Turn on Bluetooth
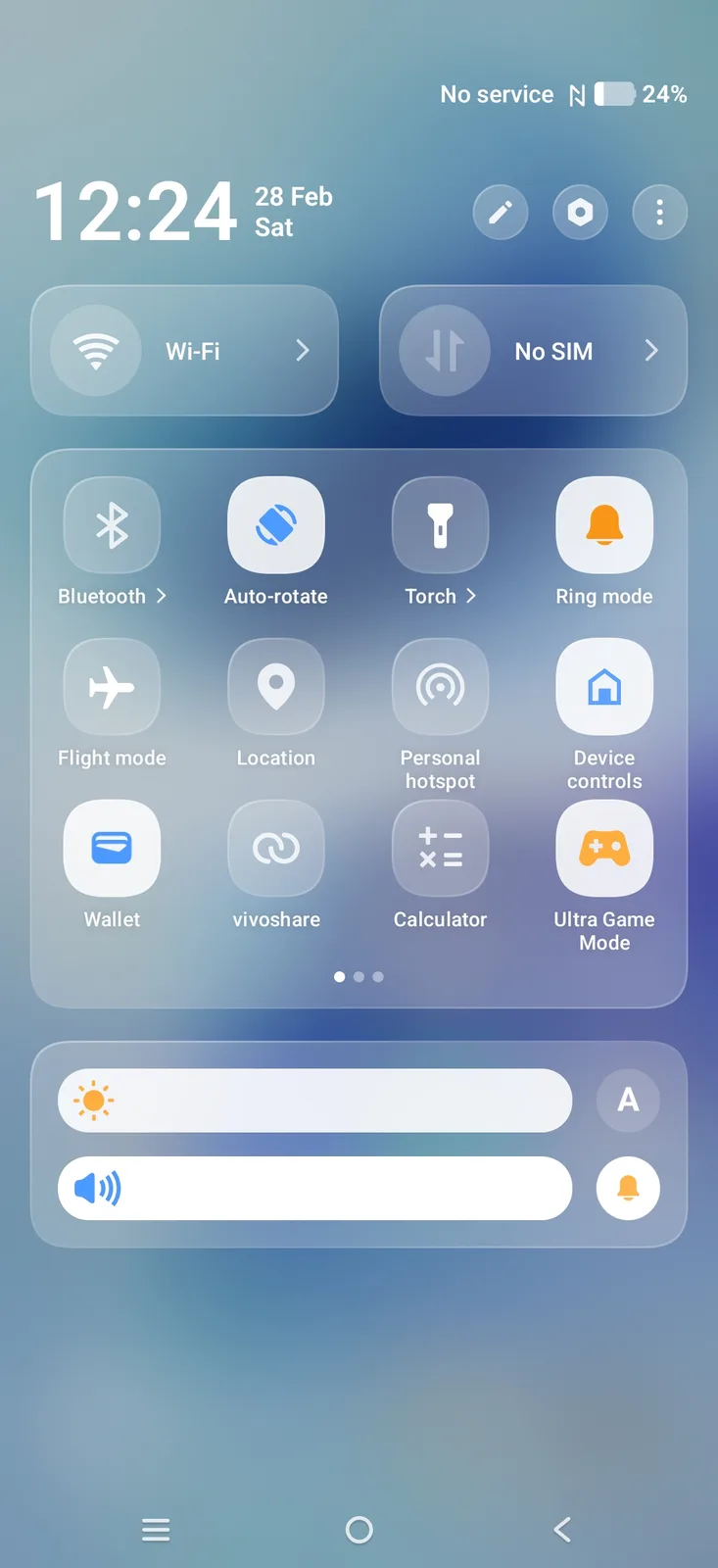The height and width of the screenshot is (1568, 718). [112, 525]
